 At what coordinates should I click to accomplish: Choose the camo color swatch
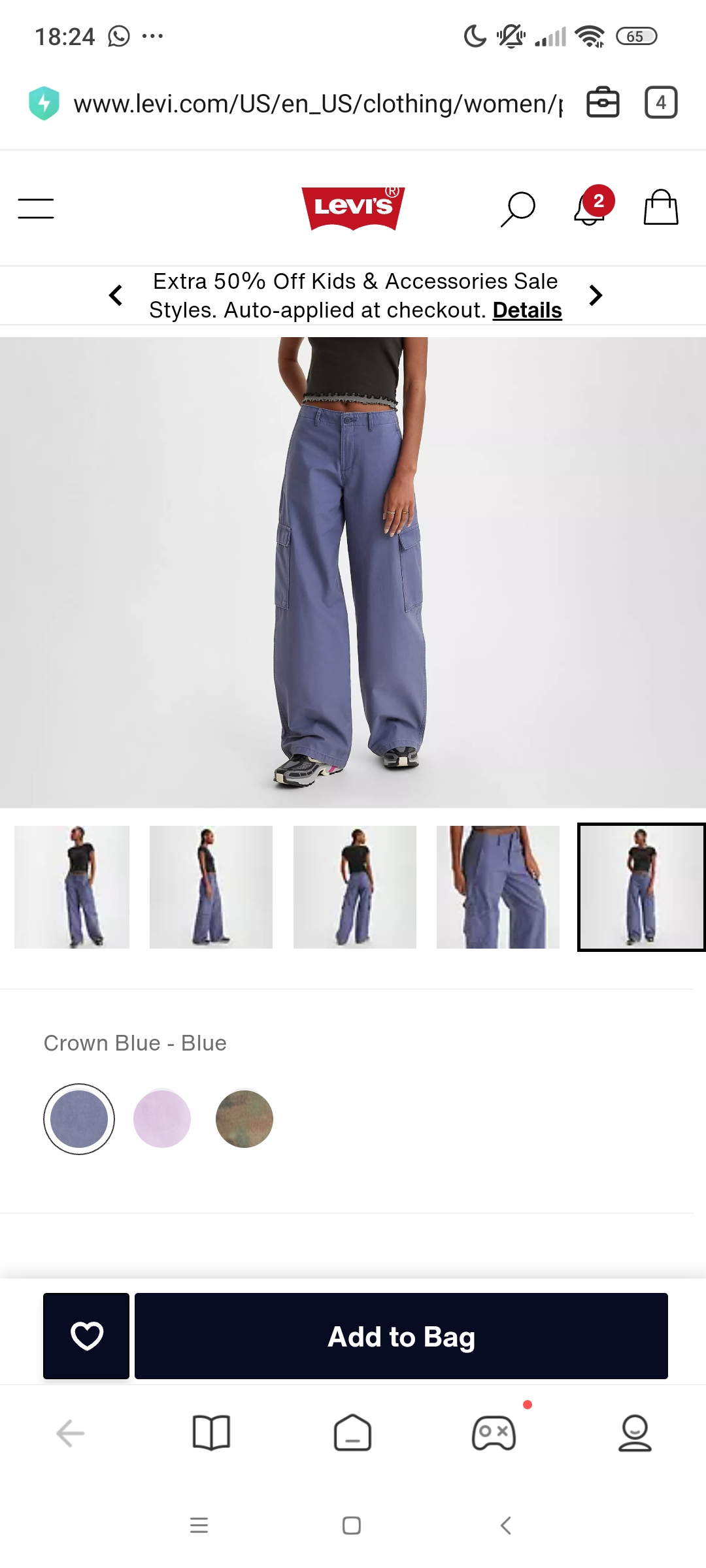coord(244,1119)
